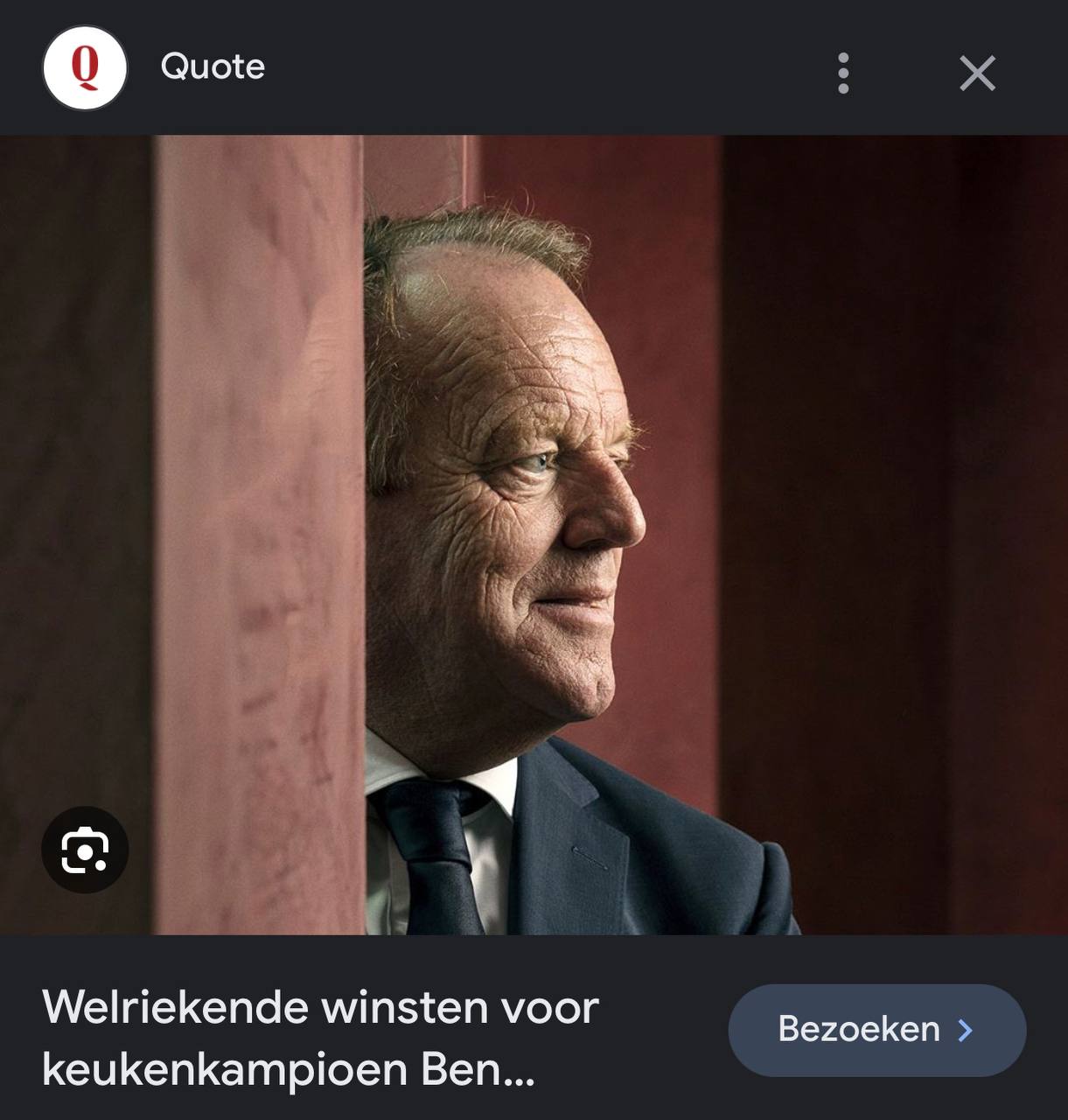Open the Welriekende winsten article title
The image size is (1068, 1120).
pyautogui.click(x=320, y=1038)
